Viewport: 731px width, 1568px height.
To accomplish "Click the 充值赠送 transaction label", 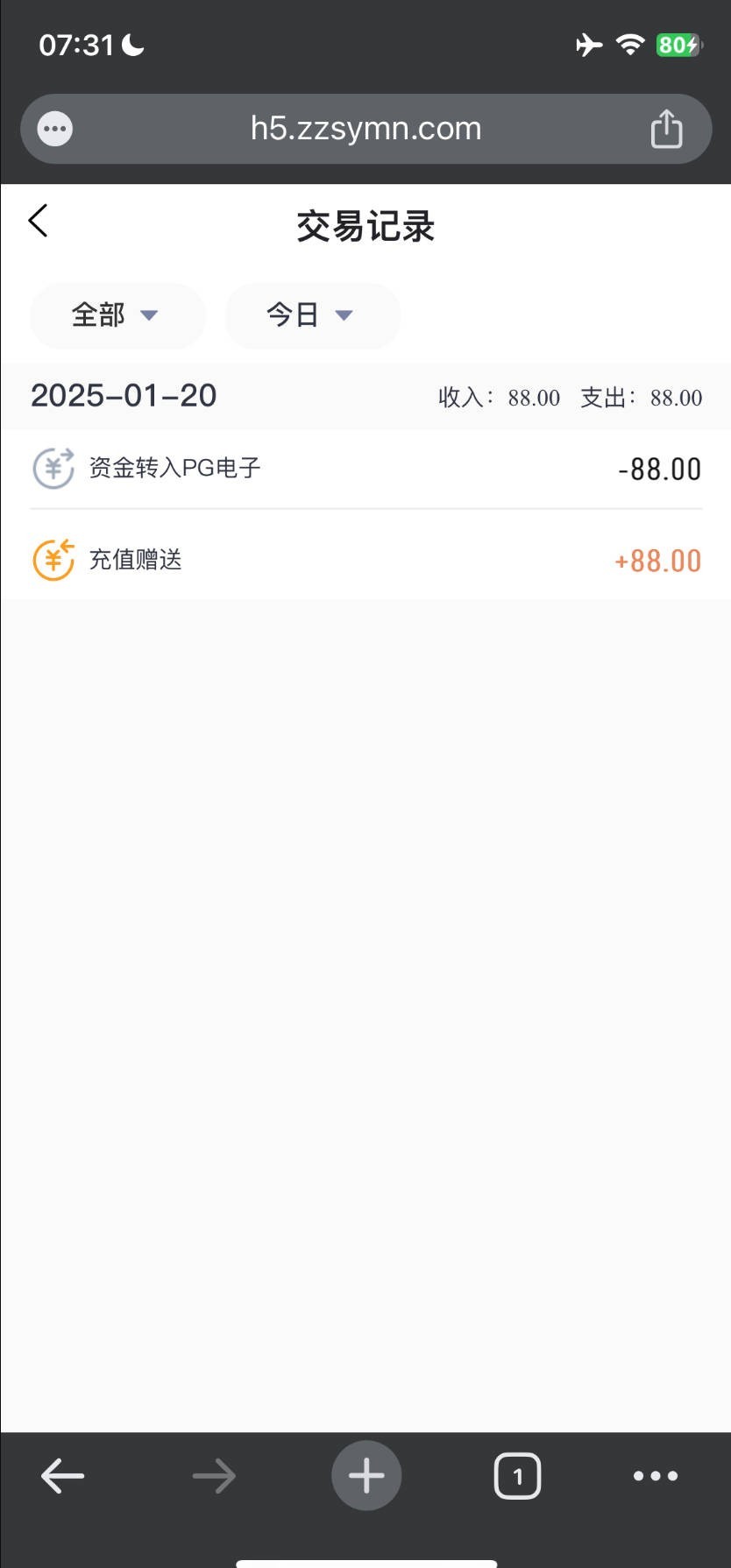I will [x=136, y=559].
